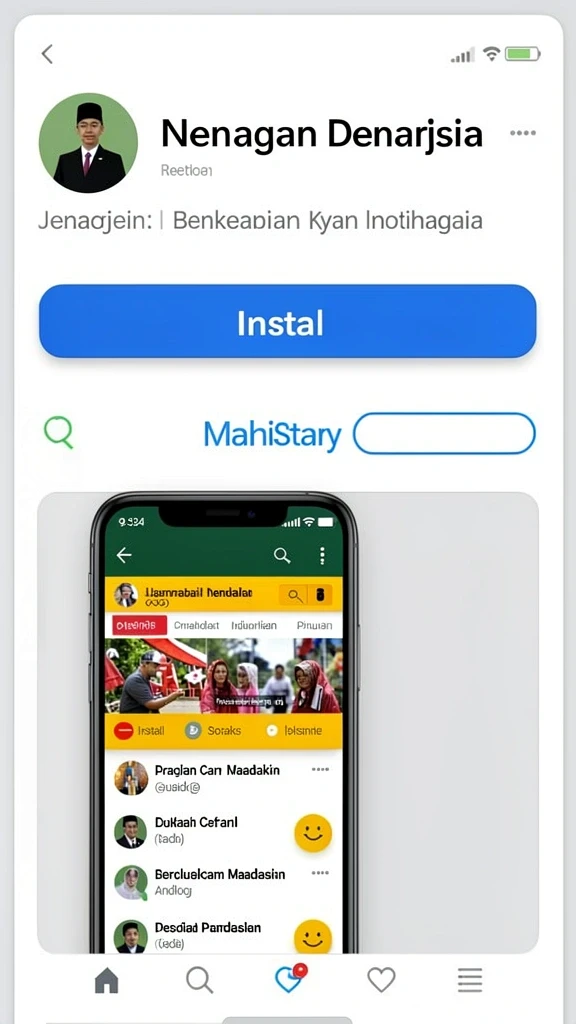Tap the blue Instal button
The width and height of the screenshot is (576, 1024).
(x=287, y=321)
